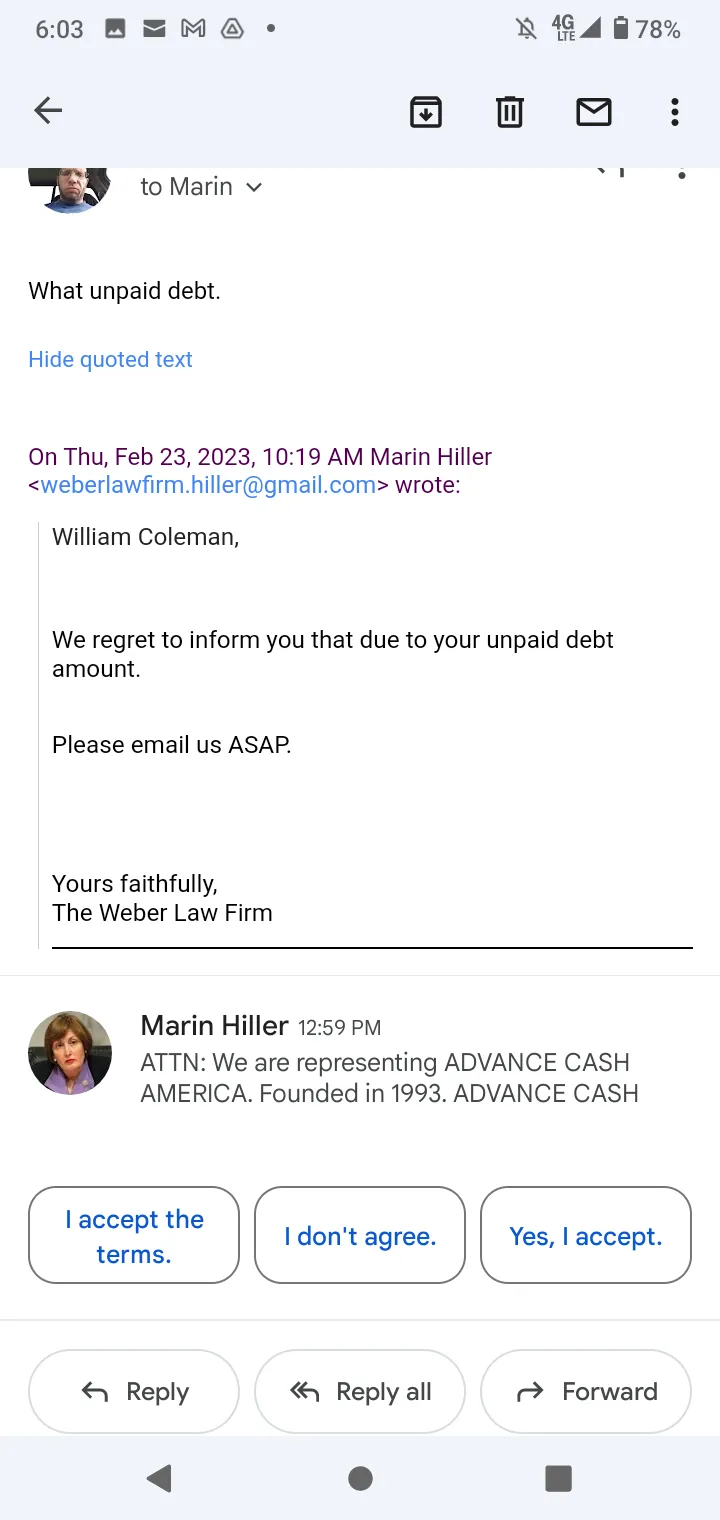The image size is (720, 1520).
Task: Forward this email
Action: 586,1392
